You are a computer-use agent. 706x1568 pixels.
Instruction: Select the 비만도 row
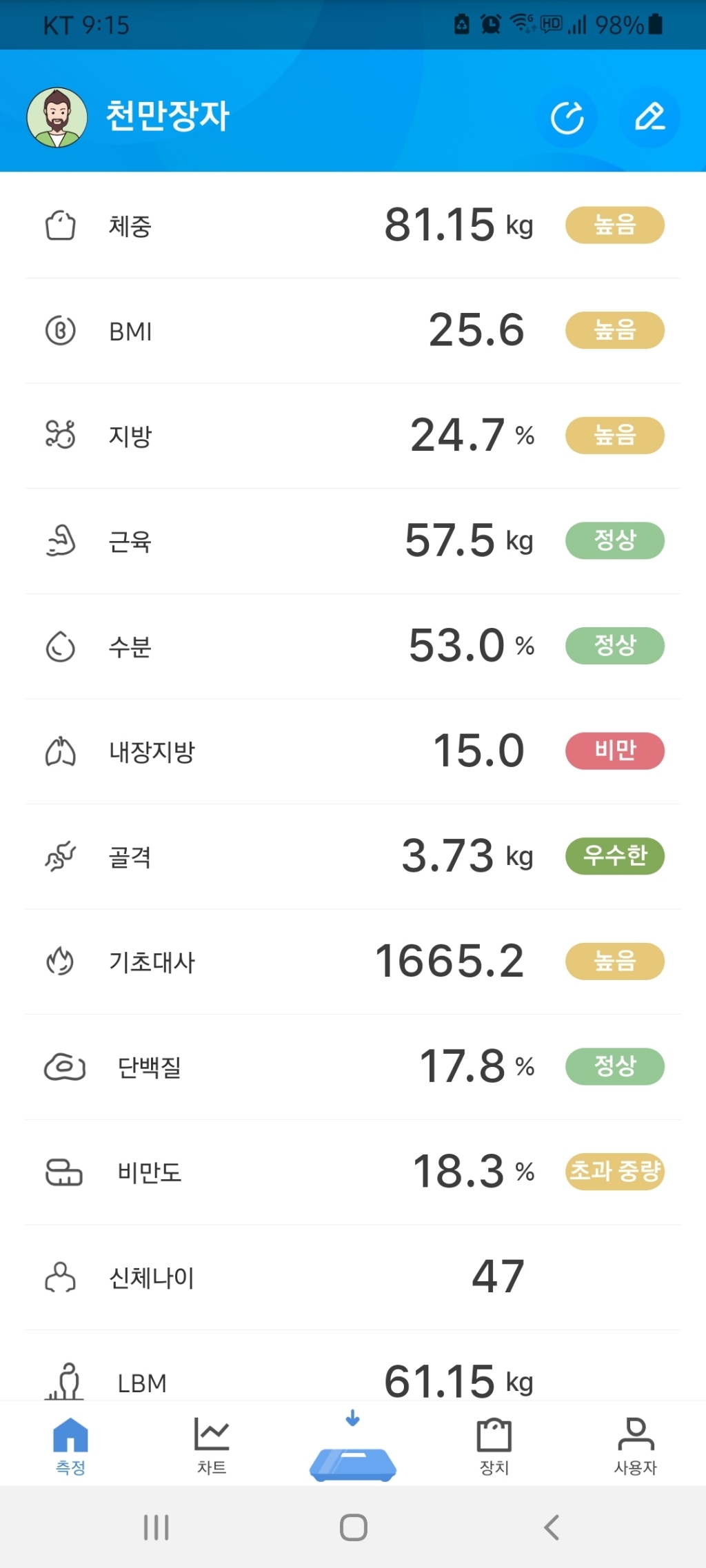[x=353, y=1172]
